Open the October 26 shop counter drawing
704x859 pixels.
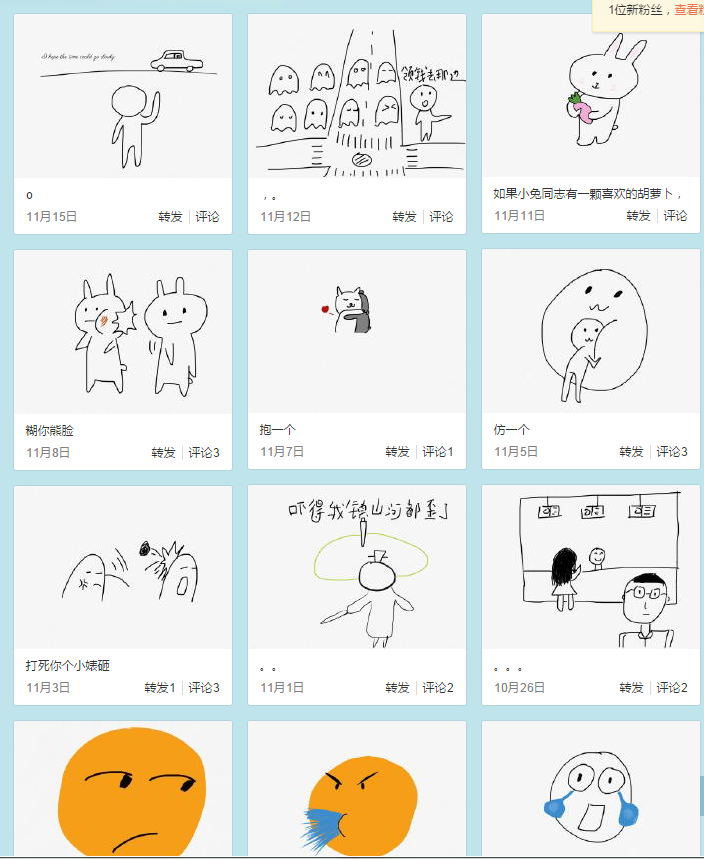tap(590, 568)
